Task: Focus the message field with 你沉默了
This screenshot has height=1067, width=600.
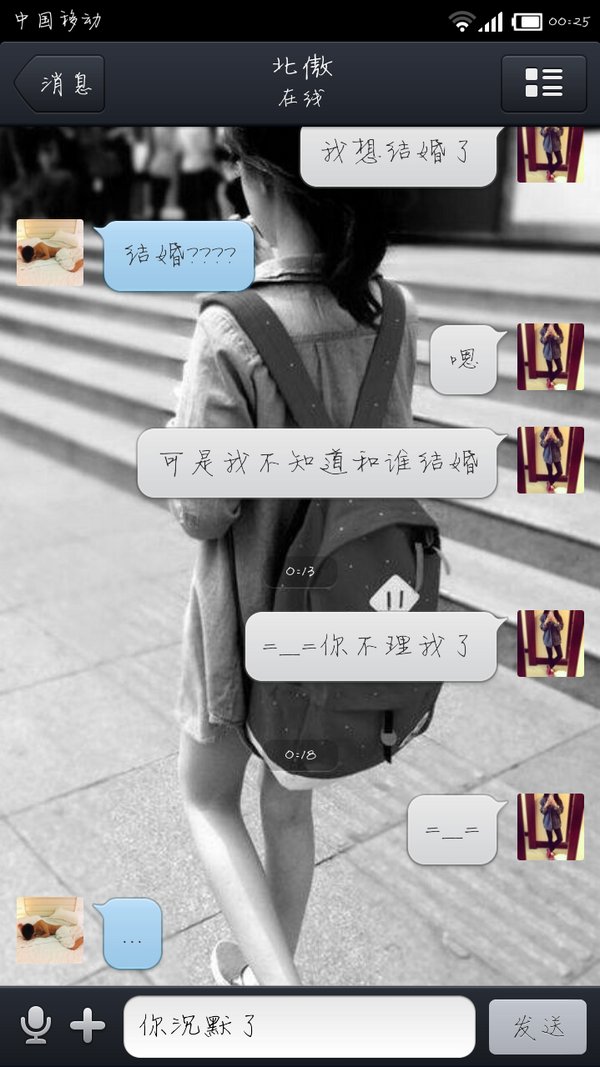Action: [x=298, y=1026]
